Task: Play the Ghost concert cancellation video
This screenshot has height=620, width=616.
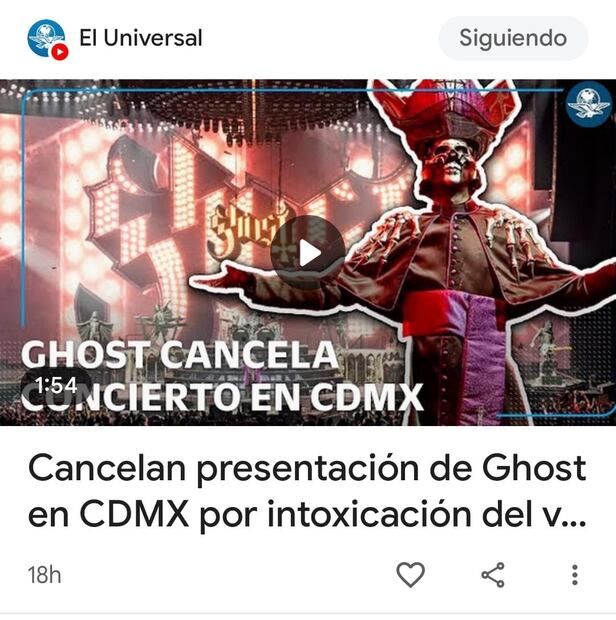Action: click(307, 253)
